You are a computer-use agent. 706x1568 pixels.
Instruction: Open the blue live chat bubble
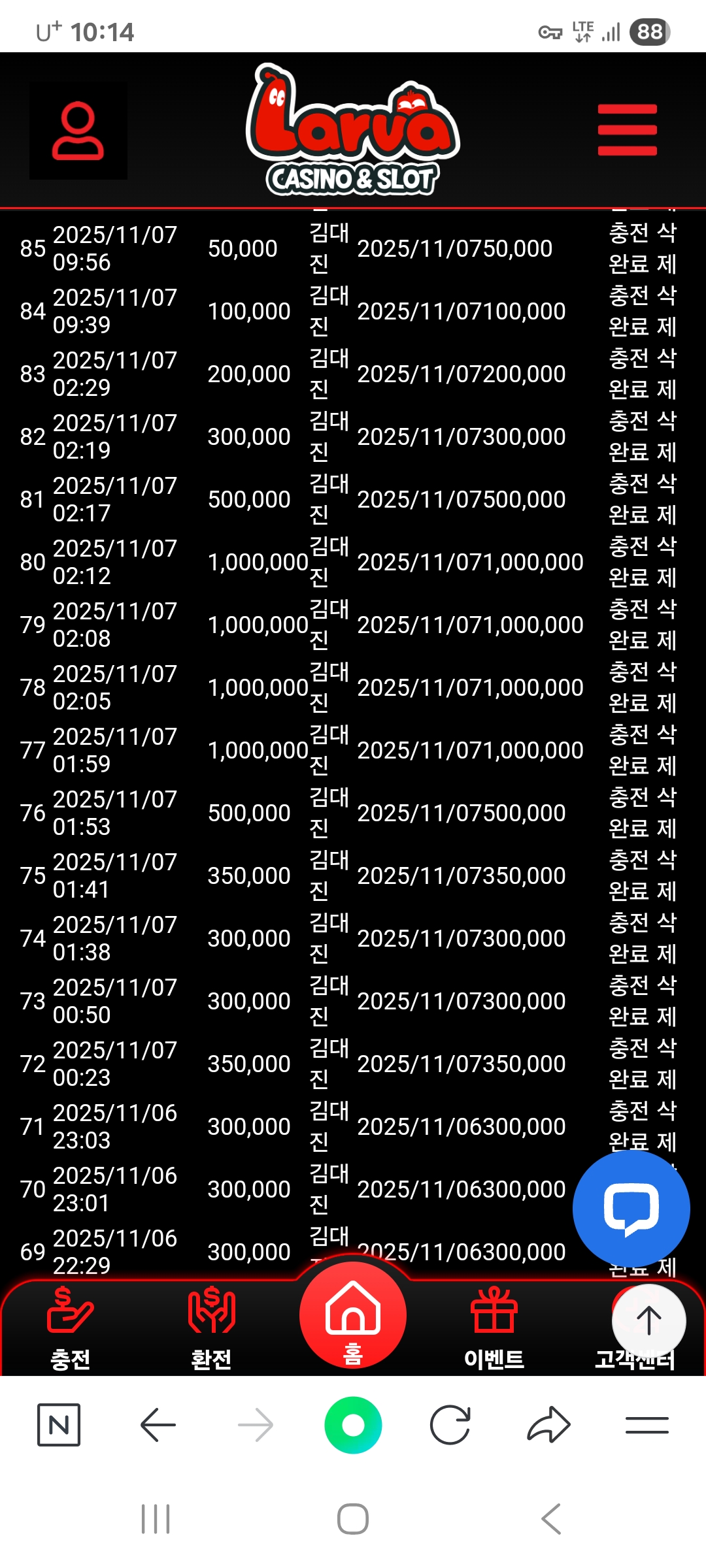[631, 1209]
